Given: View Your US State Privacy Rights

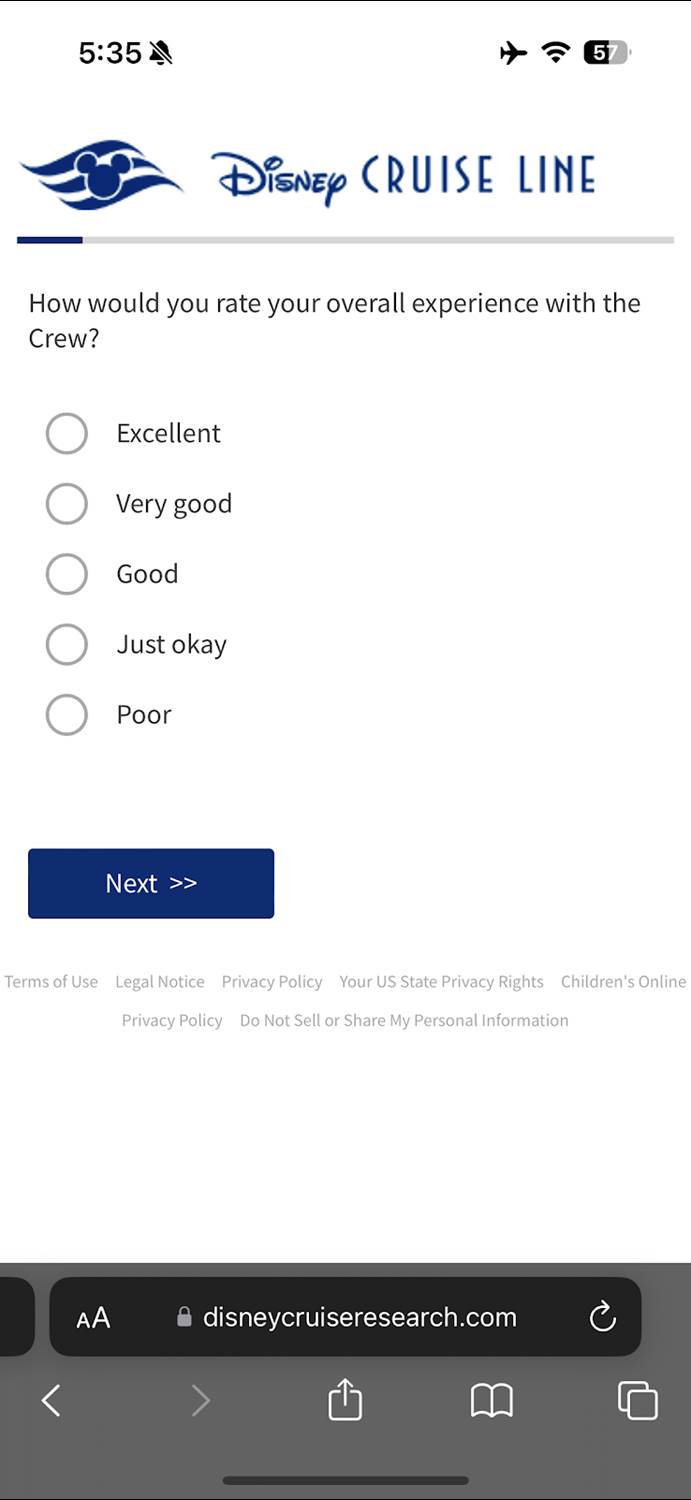Looking at the screenshot, I should tap(441, 982).
